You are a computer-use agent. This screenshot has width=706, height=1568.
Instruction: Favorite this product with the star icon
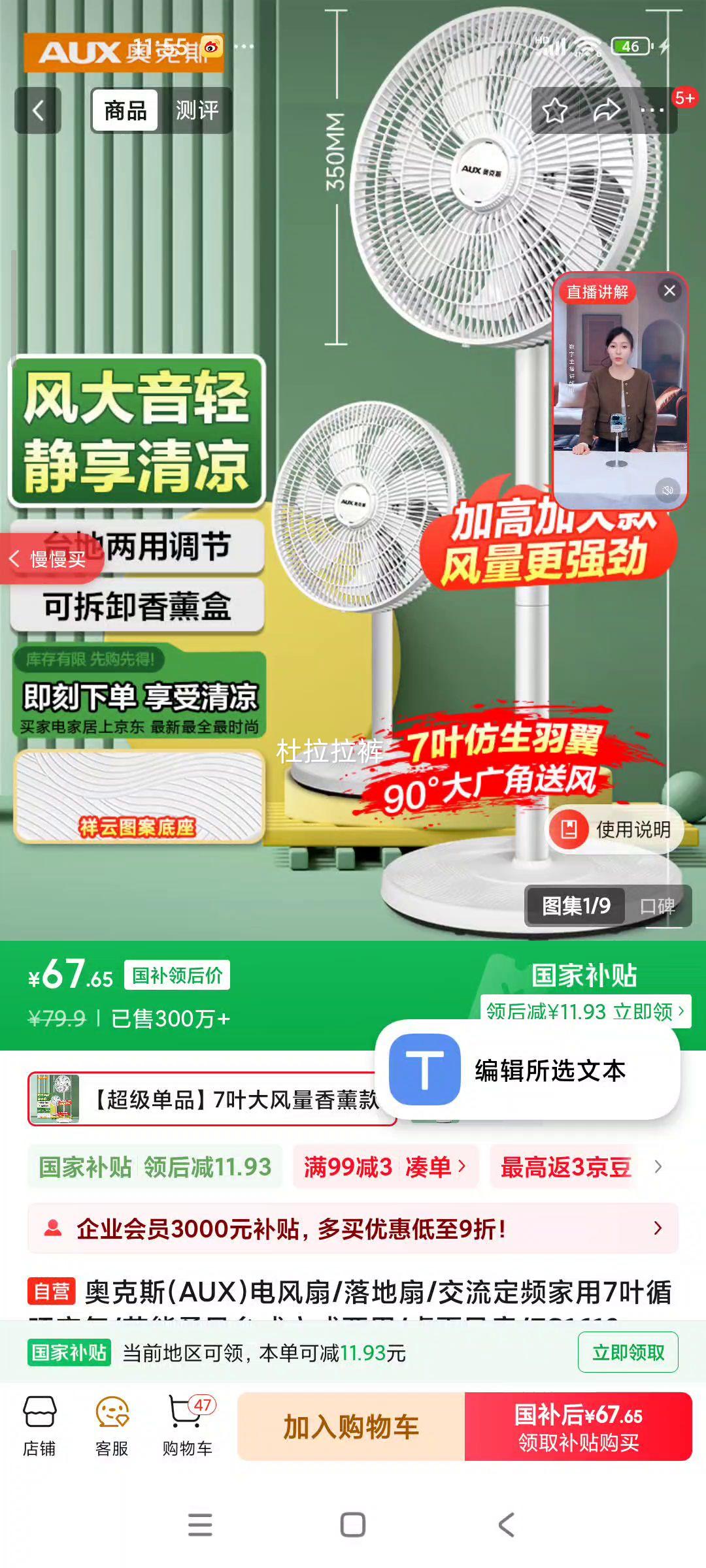click(554, 110)
